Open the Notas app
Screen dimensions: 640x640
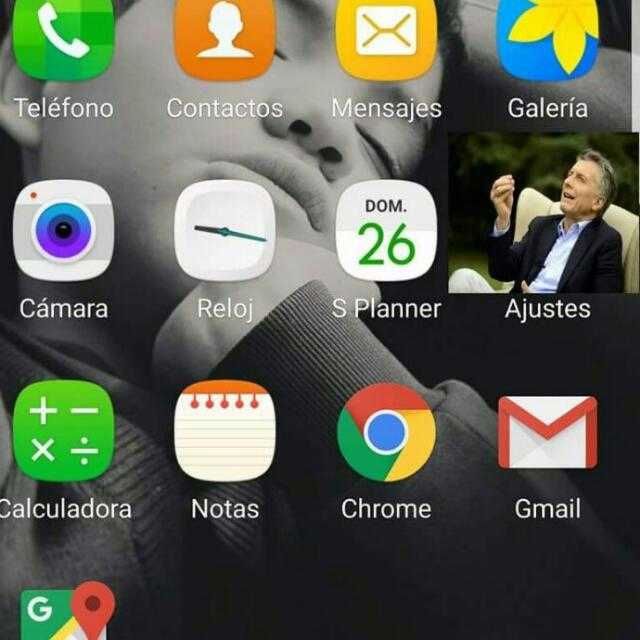pyautogui.click(x=224, y=431)
